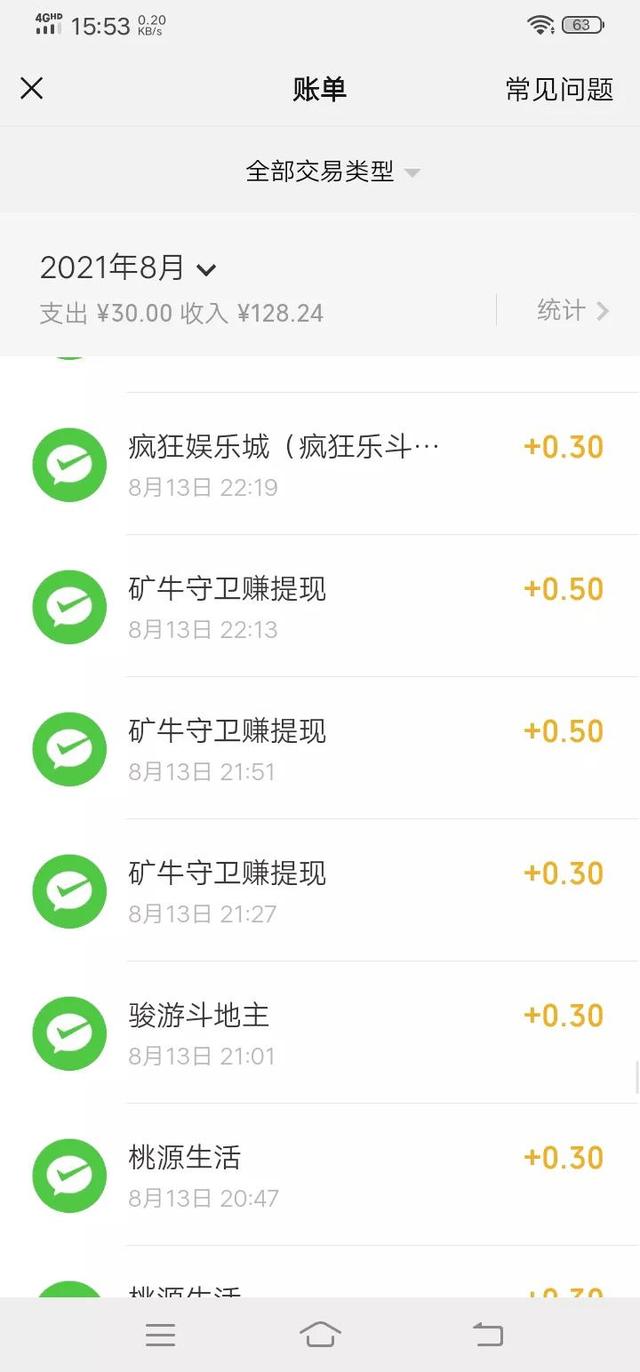
Task: Open 常见问题 help link
Action: (559, 89)
